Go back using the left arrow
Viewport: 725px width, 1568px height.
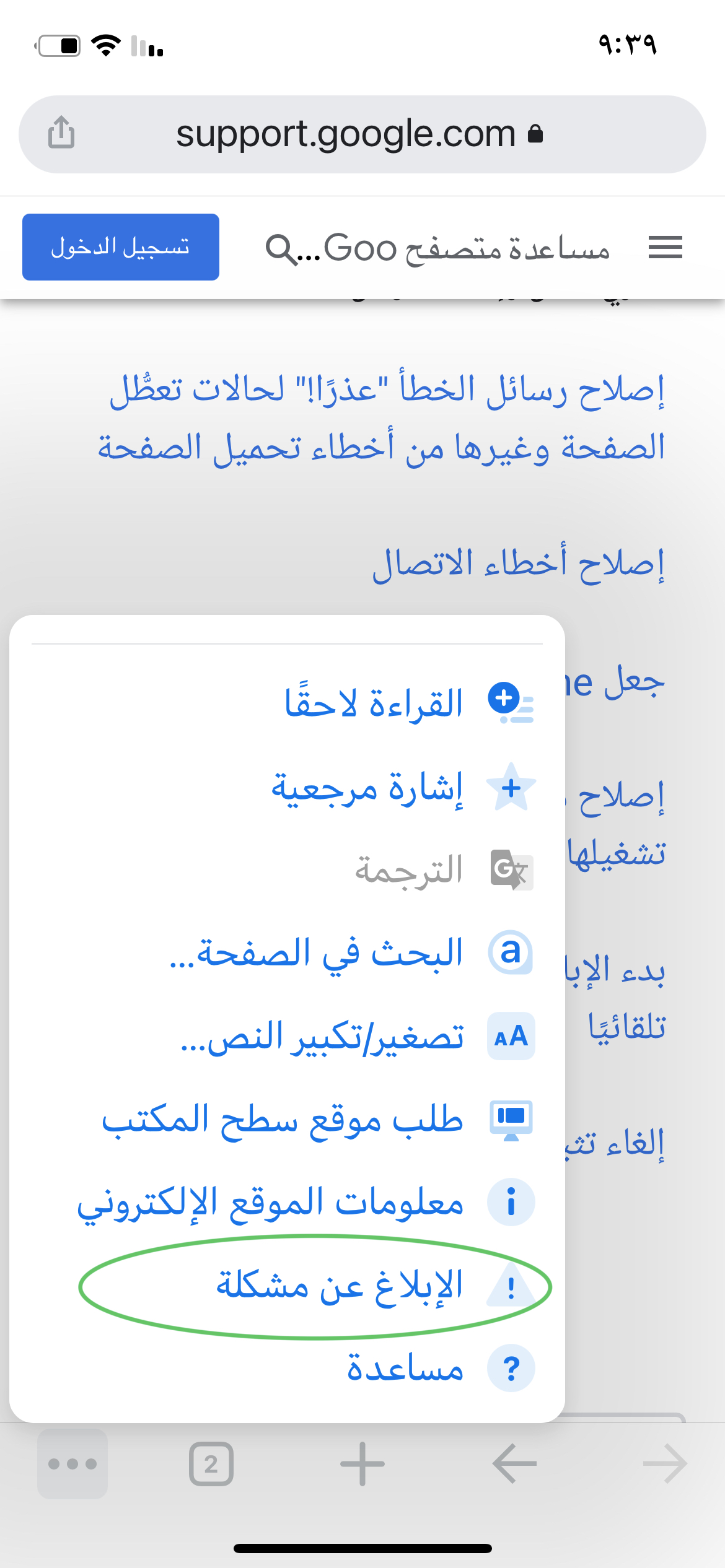tap(514, 1464)
